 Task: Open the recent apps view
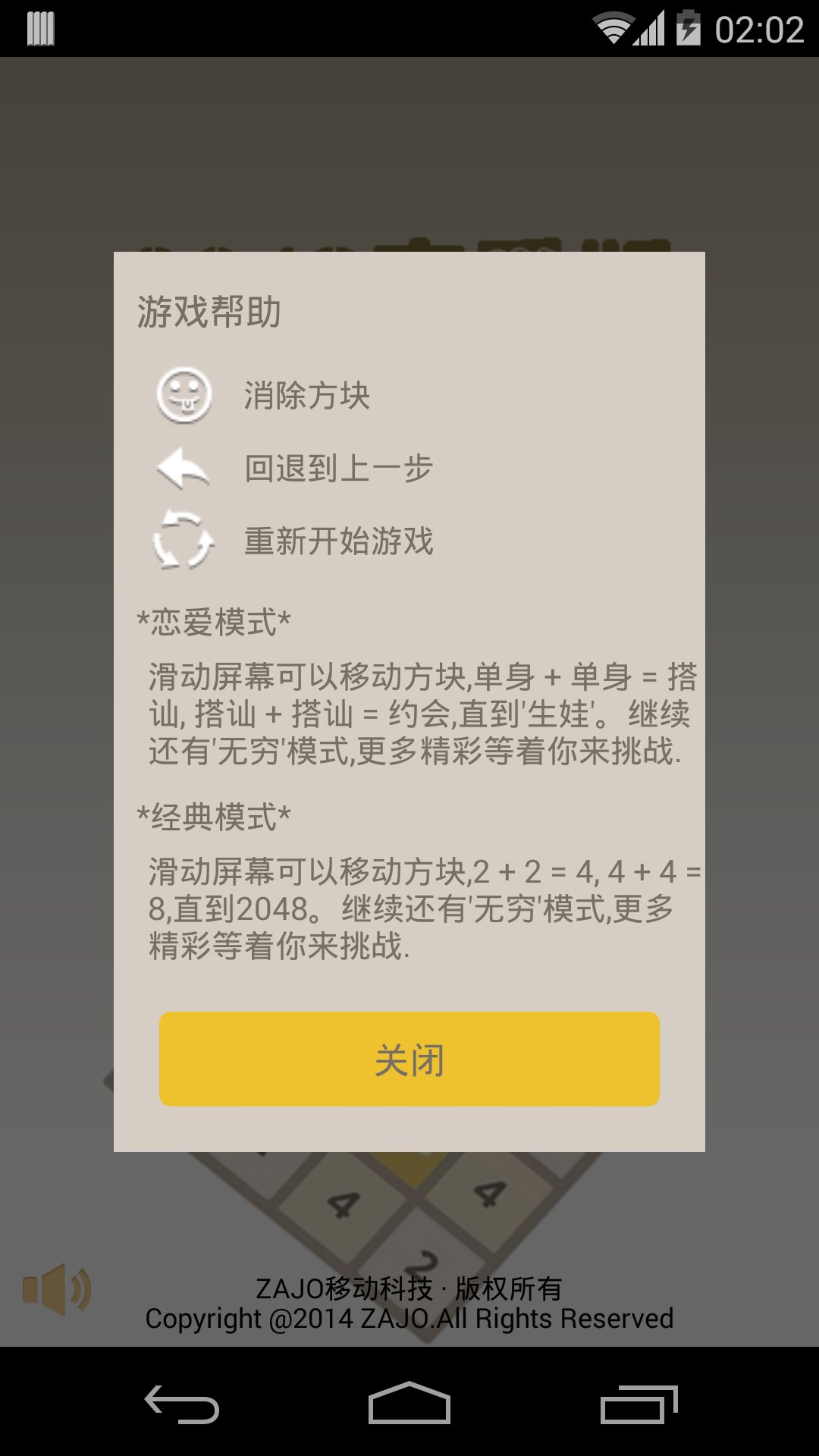tap(639, 1404)
